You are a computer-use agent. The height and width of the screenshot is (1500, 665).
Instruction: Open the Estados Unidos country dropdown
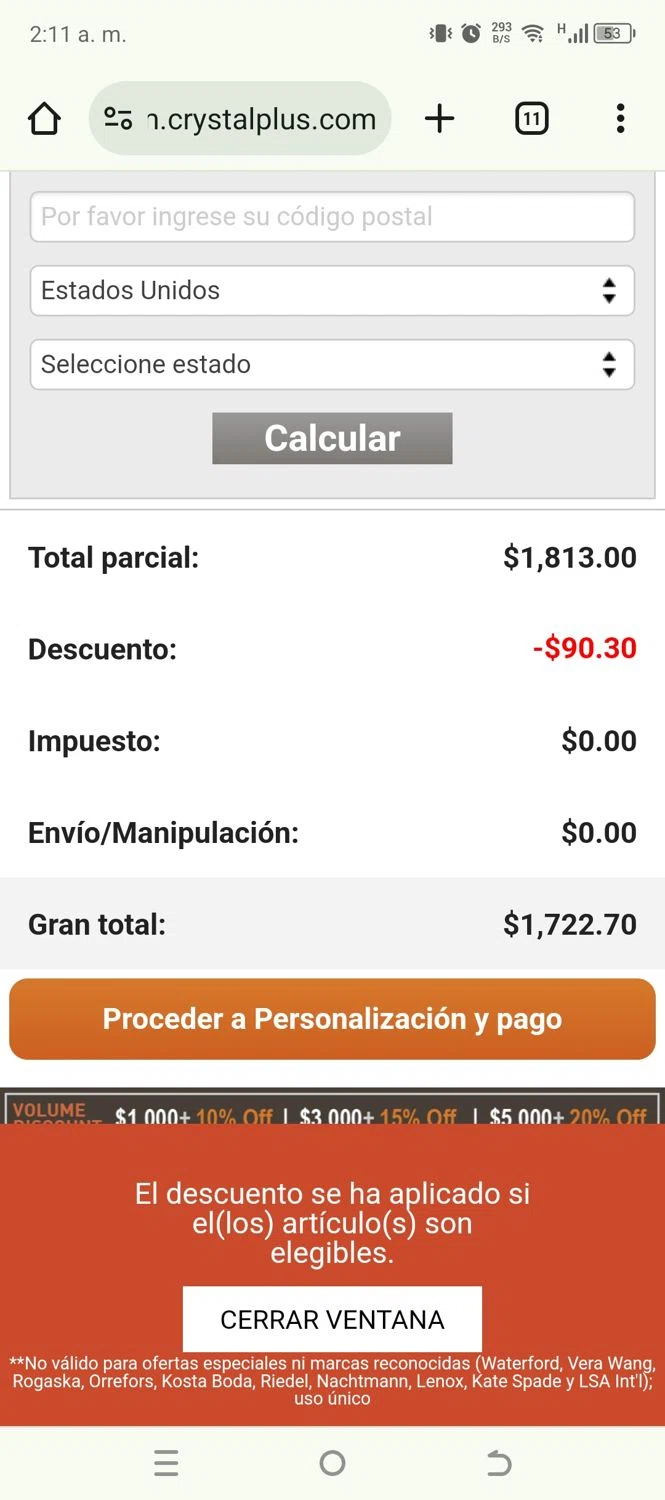pos(332,291)
